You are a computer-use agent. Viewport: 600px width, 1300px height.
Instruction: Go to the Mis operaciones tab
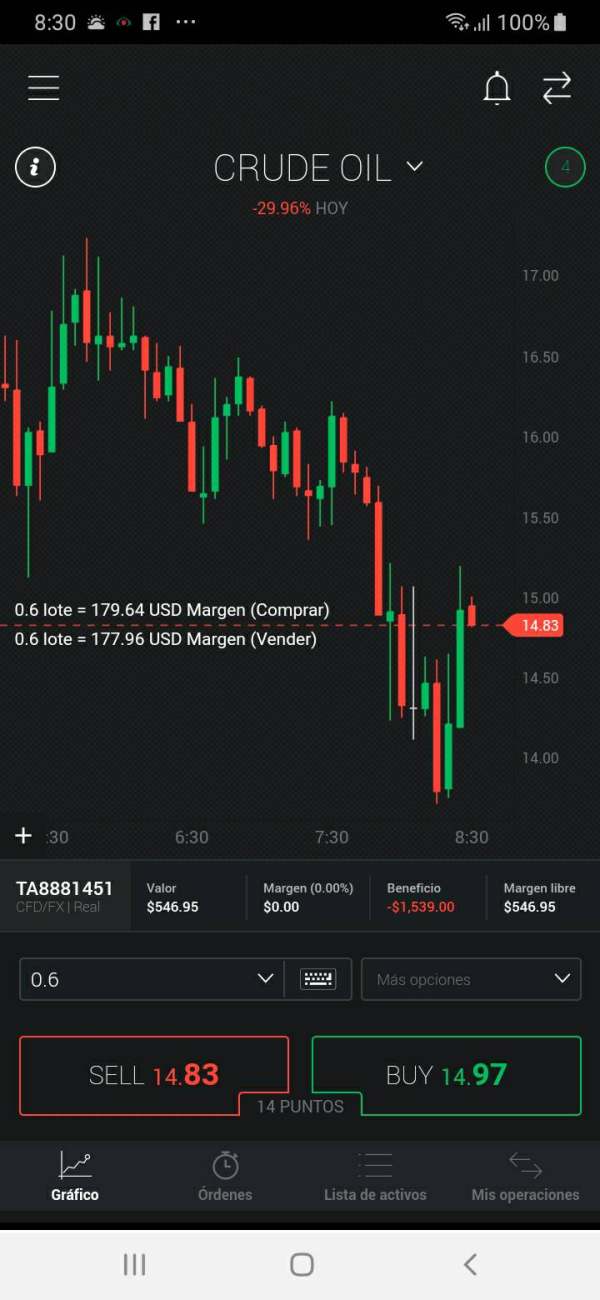525,1176
